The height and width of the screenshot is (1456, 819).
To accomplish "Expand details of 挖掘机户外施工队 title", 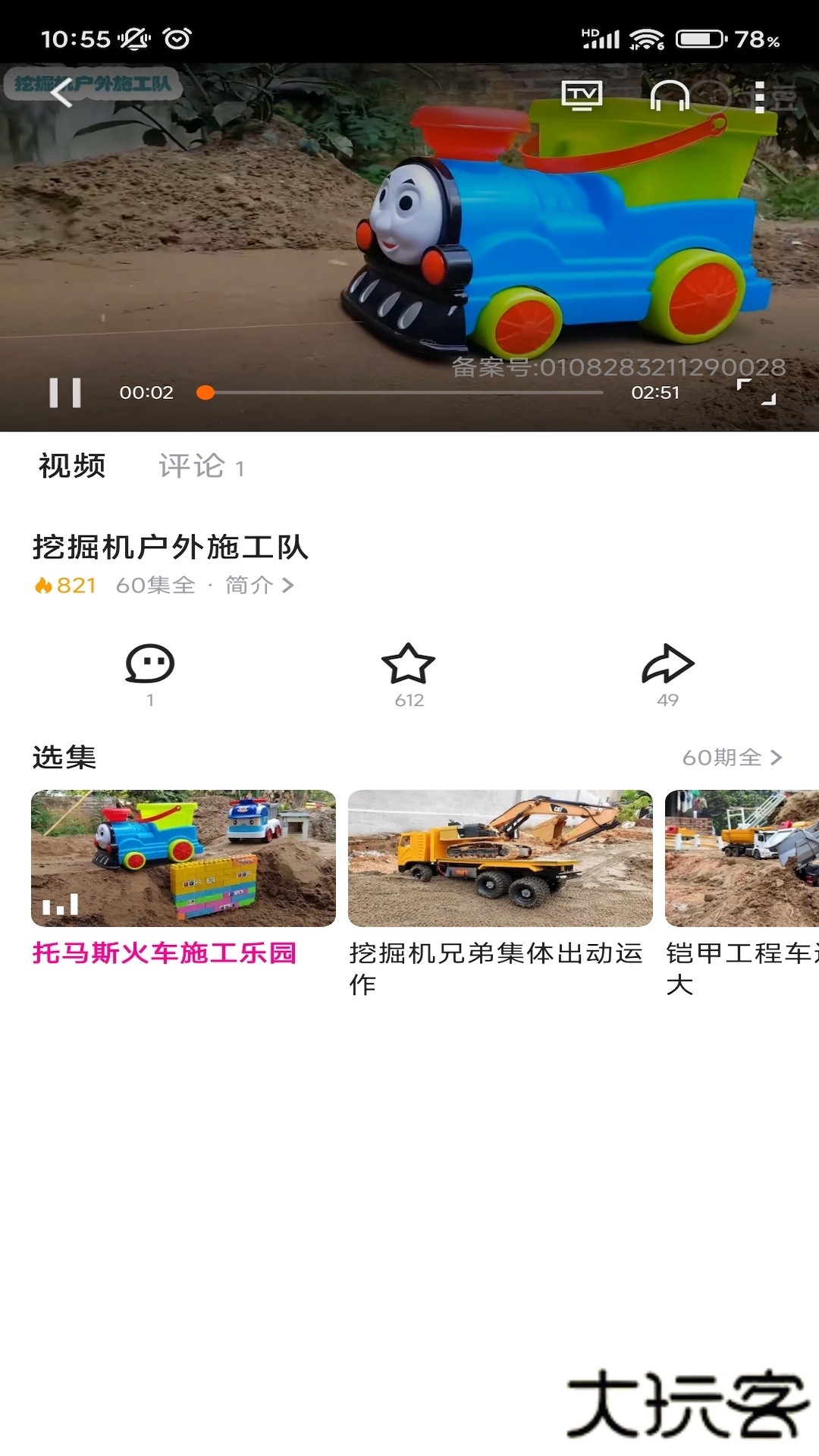I will pos(172,548).
